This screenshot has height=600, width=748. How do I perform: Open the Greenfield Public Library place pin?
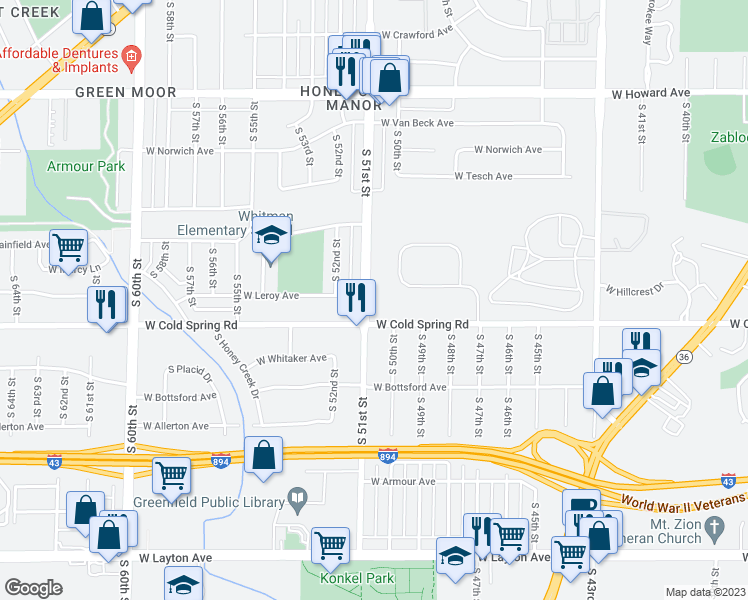(297, 496)
